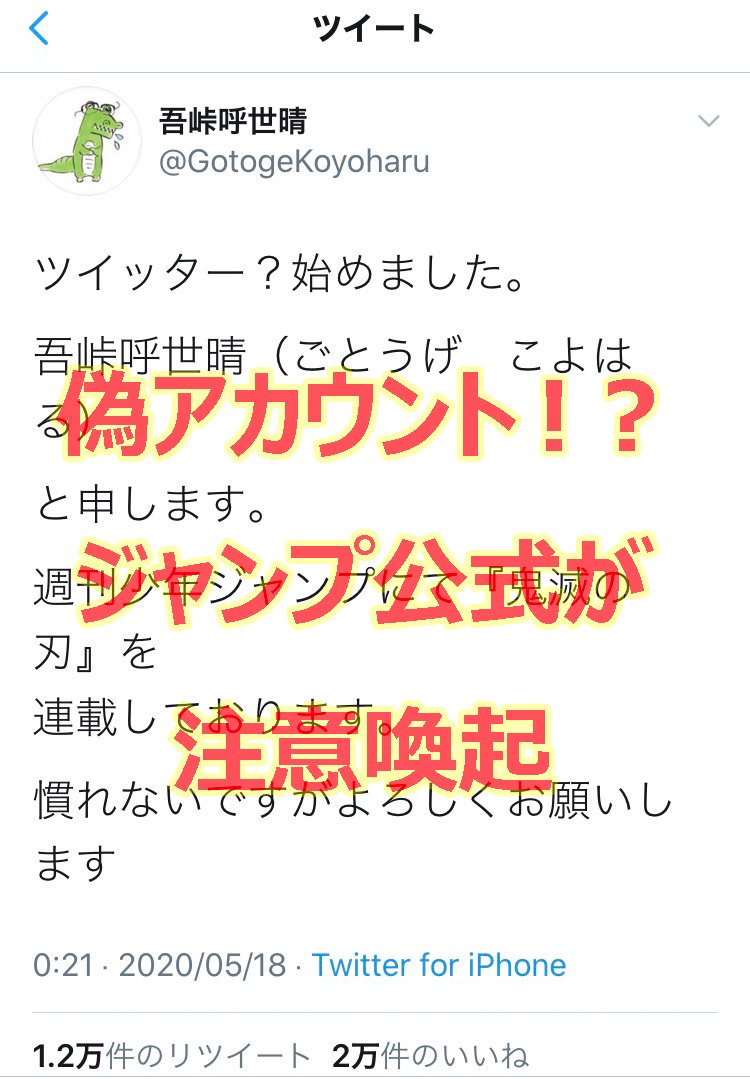View the 1.2万件のリツイート list

click(x=172, y=1054)
